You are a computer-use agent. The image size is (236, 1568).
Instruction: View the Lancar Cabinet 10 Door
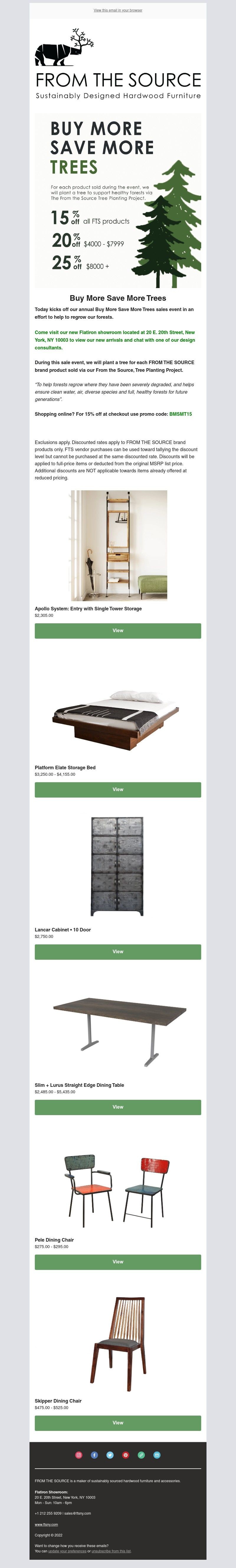point(117,951)
